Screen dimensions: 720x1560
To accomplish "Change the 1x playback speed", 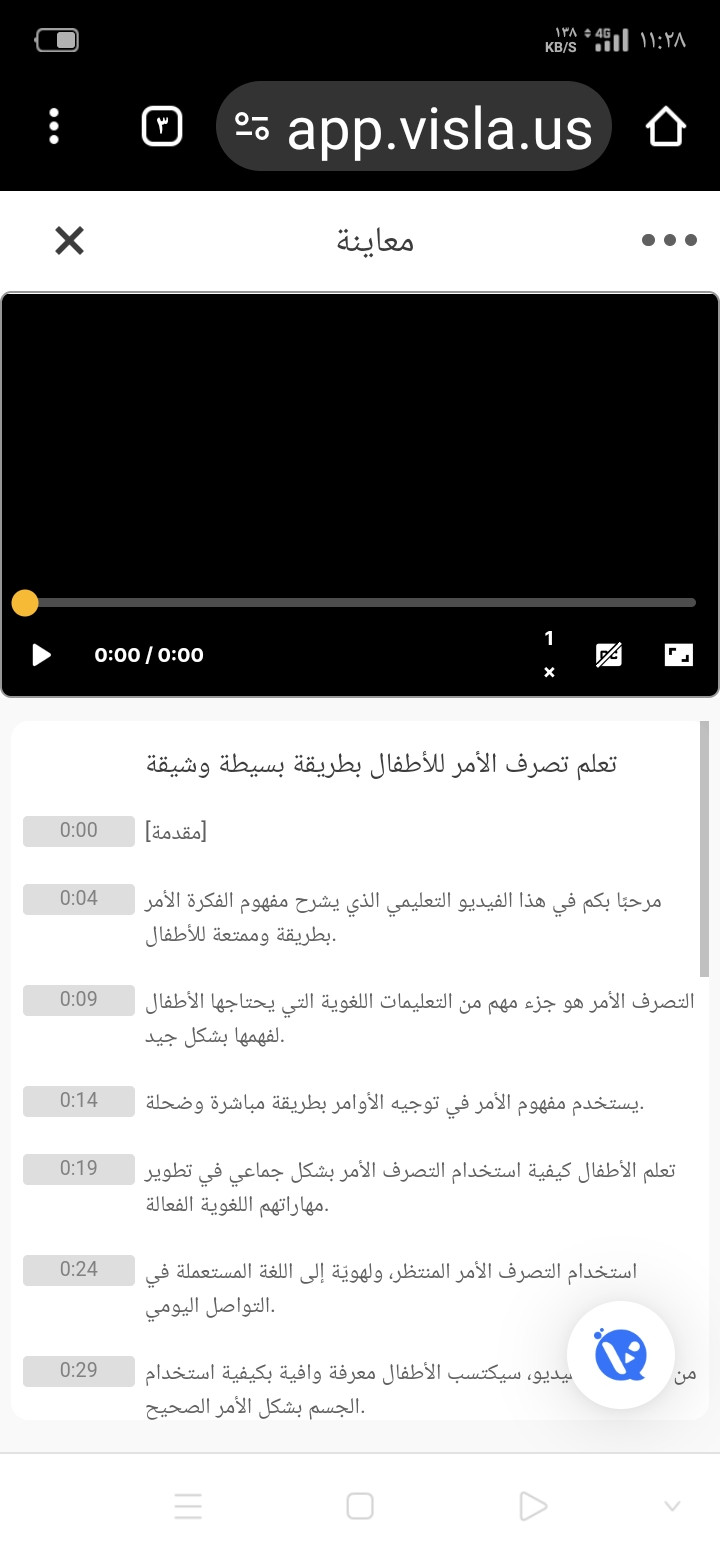I will pyautogui.click(x=549, y=654).
